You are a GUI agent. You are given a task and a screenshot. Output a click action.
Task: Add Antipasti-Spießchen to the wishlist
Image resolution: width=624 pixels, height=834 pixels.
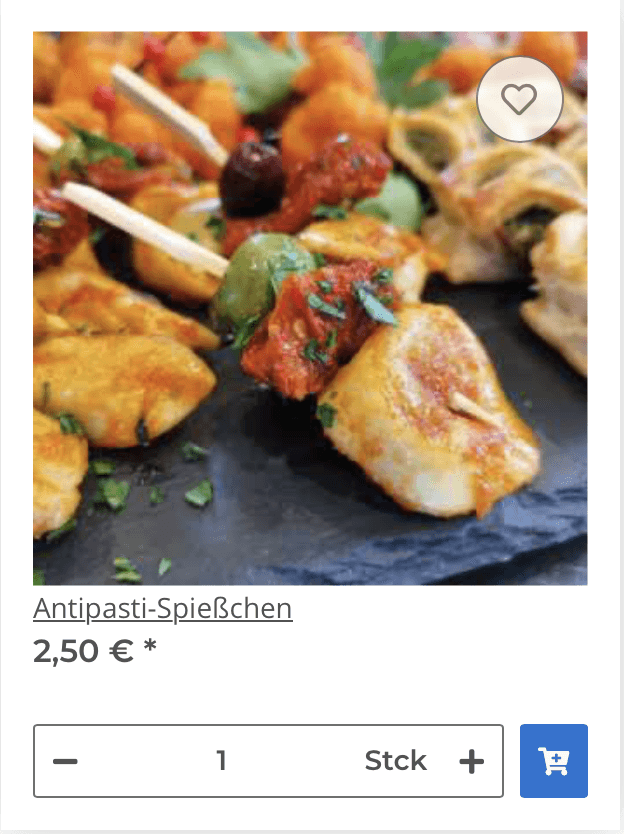tap(520, 99)
